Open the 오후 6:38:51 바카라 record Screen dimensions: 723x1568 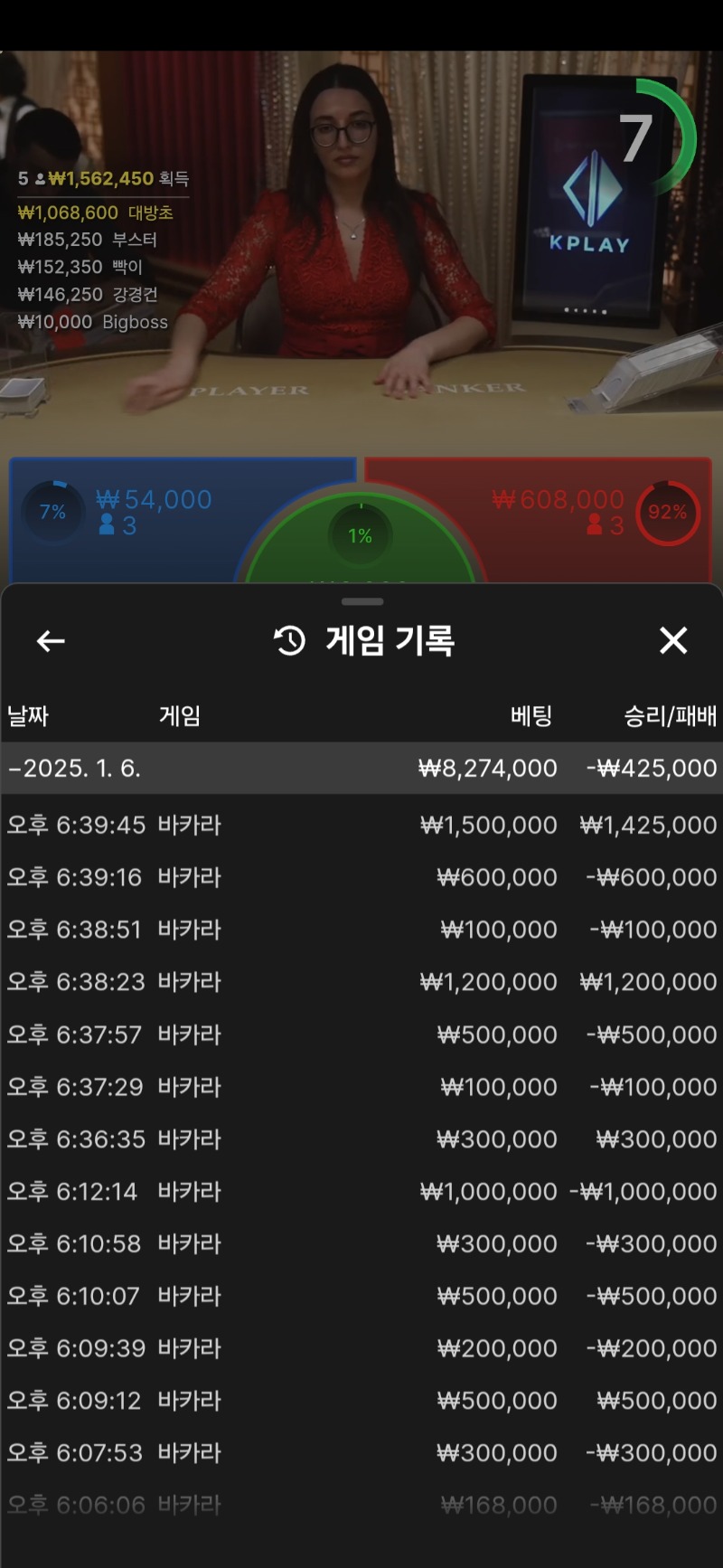pos(361,930)
